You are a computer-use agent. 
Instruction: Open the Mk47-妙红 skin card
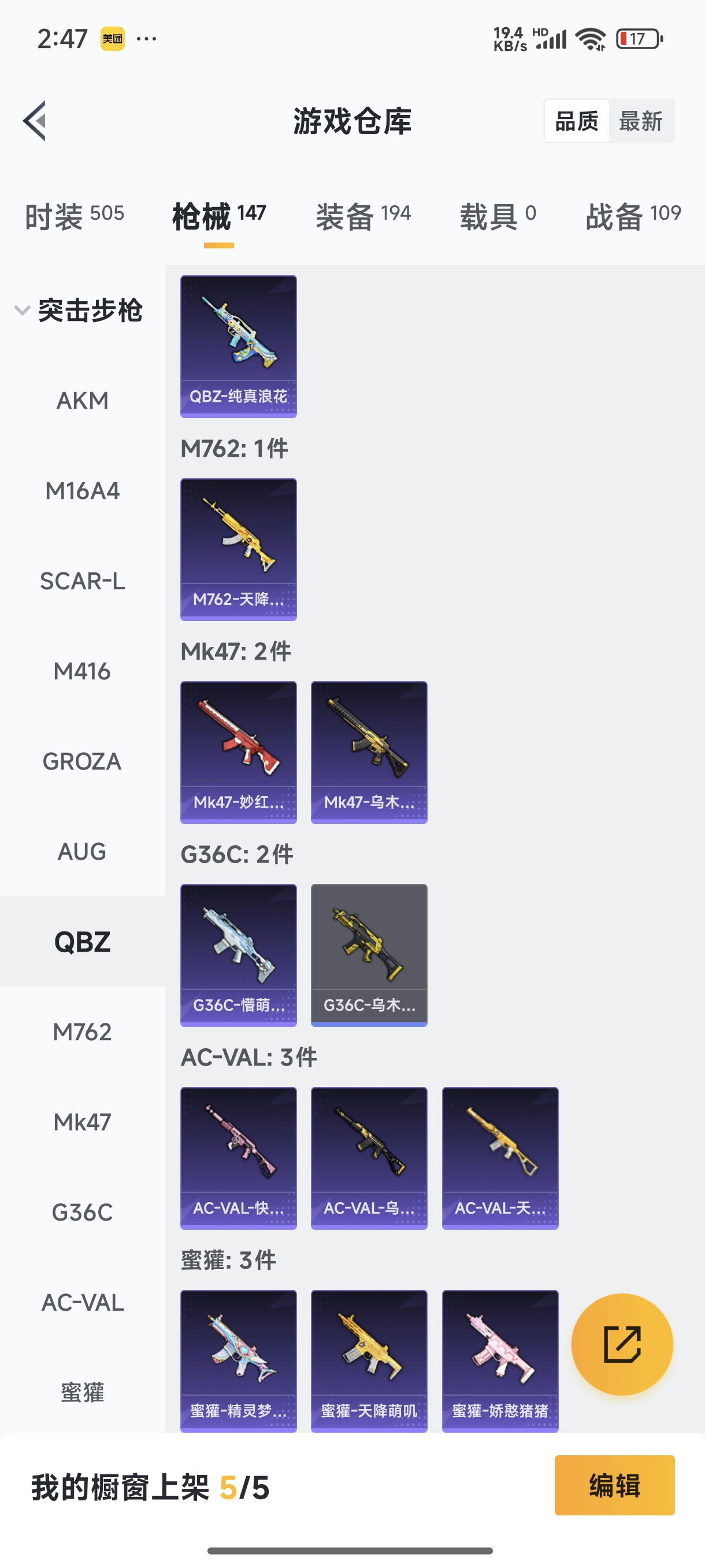(x=239, y=752)
